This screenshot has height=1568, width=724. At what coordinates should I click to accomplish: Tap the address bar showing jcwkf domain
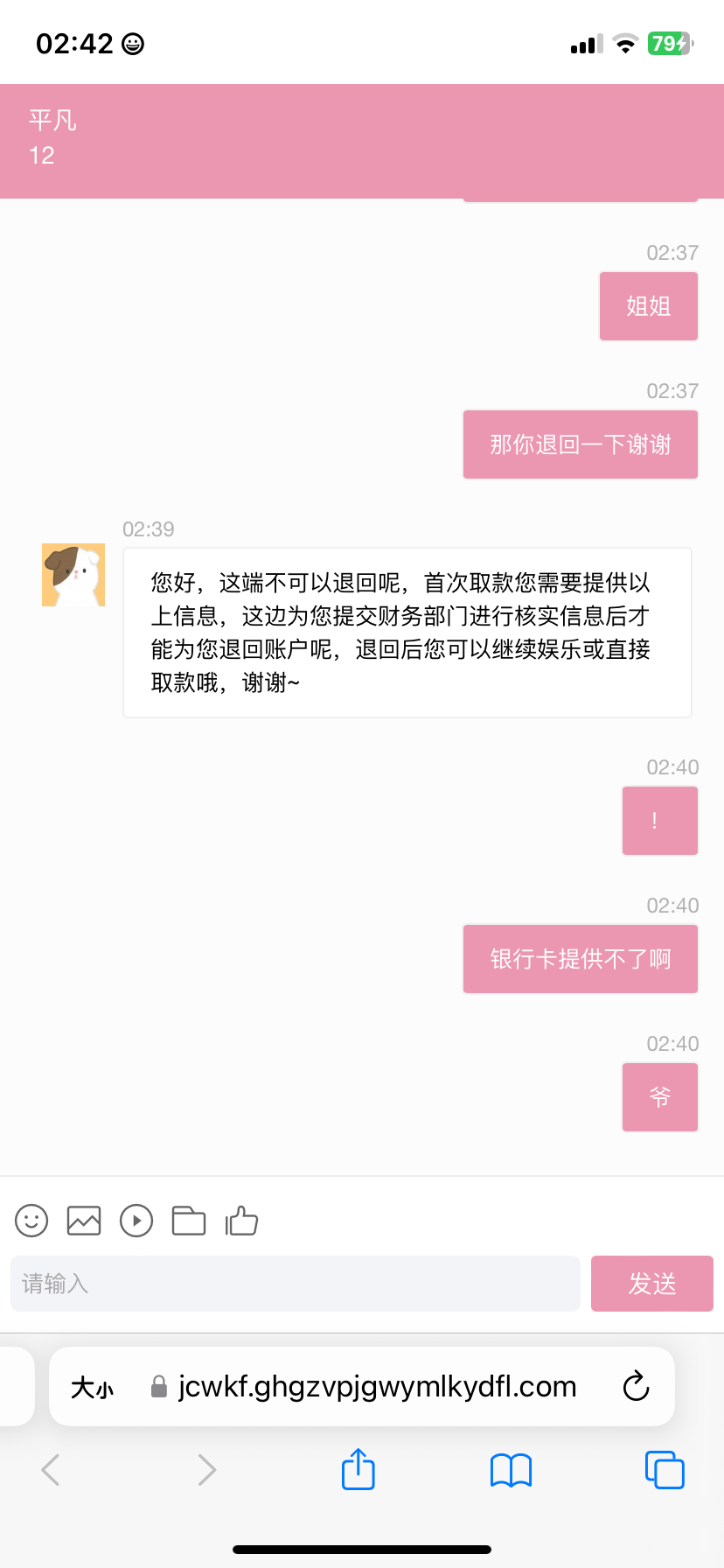(376, 1385)
